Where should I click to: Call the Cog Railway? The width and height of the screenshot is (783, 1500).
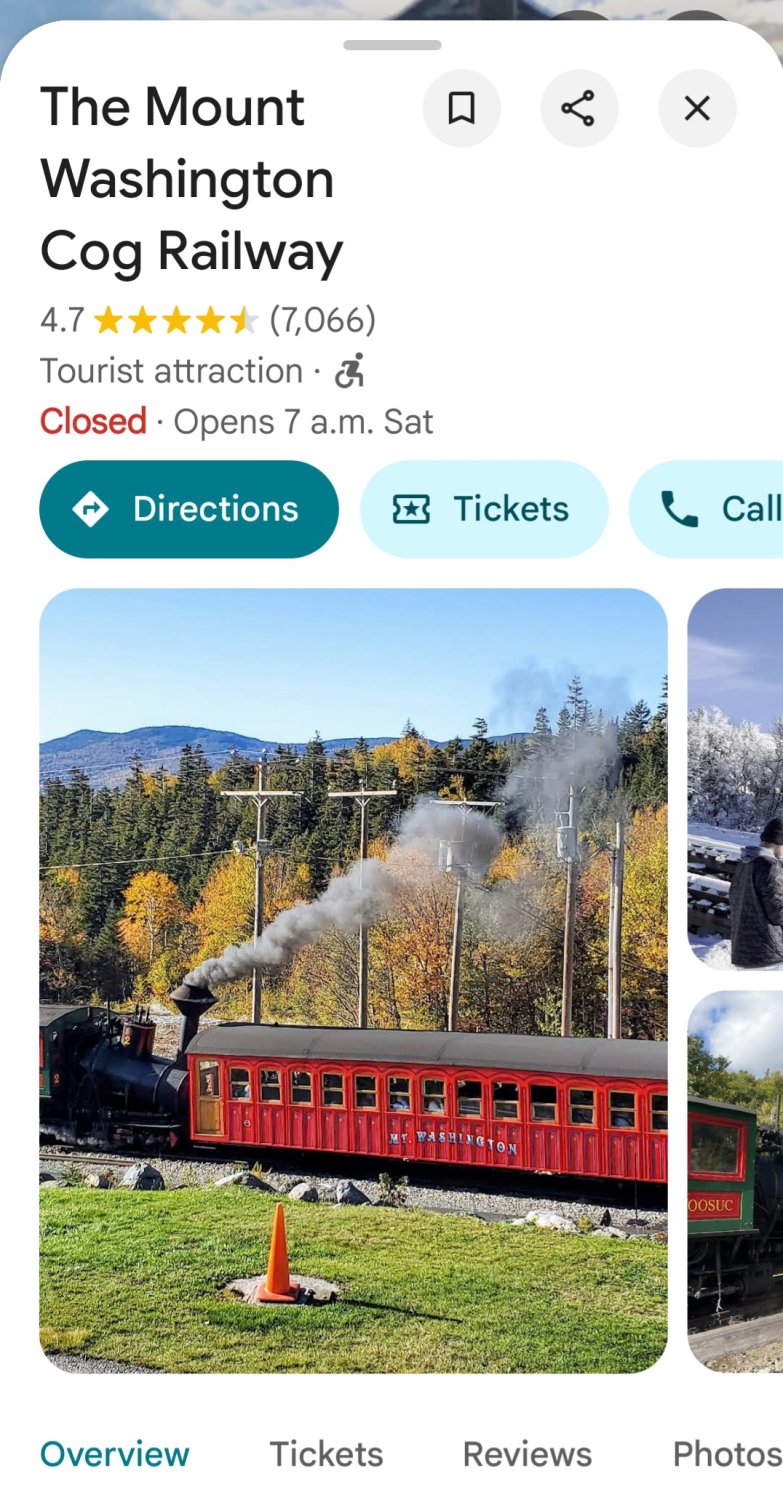pos(707,509)
